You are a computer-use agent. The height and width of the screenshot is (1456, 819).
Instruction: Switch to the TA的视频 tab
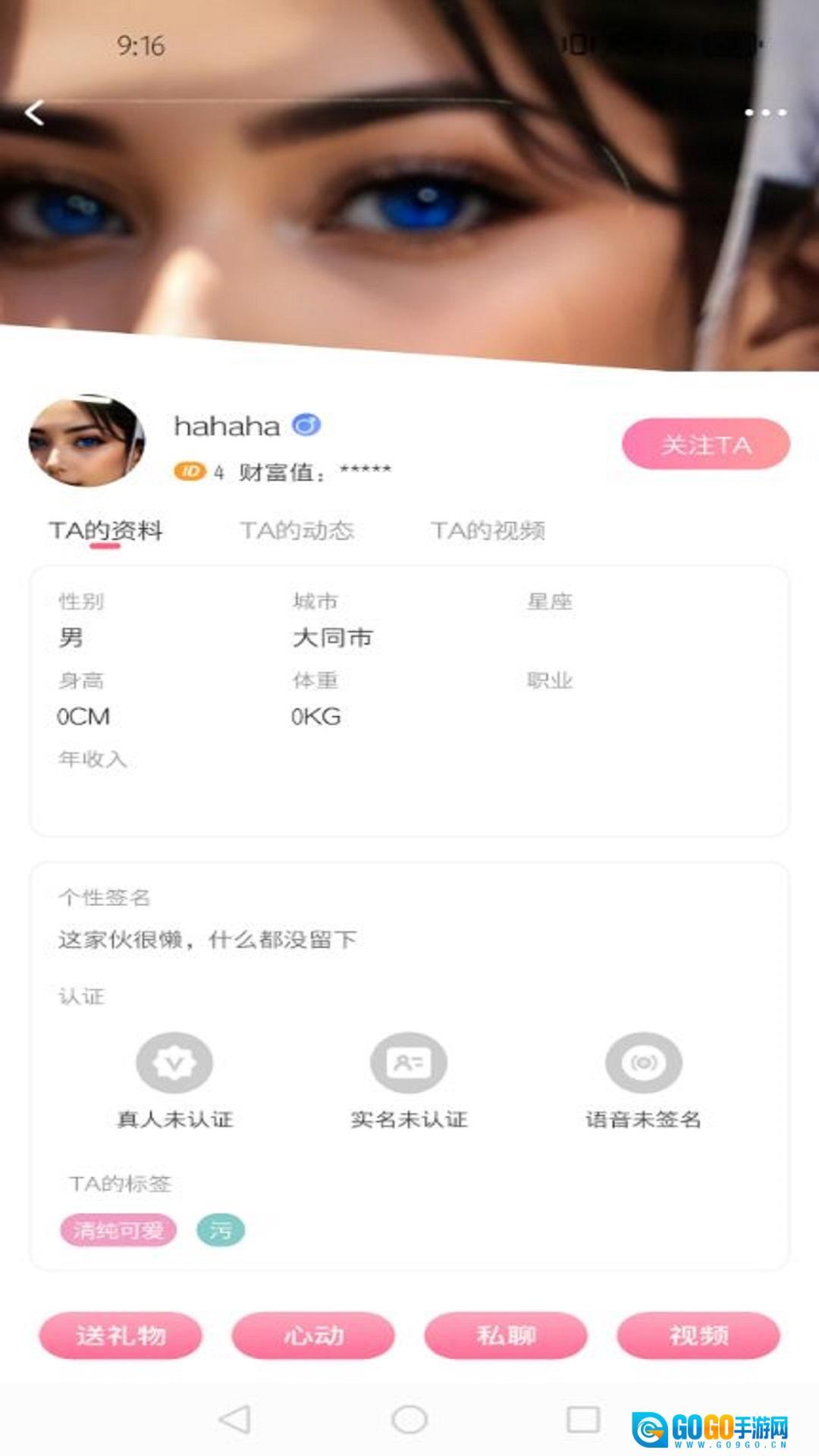(488, 530)
